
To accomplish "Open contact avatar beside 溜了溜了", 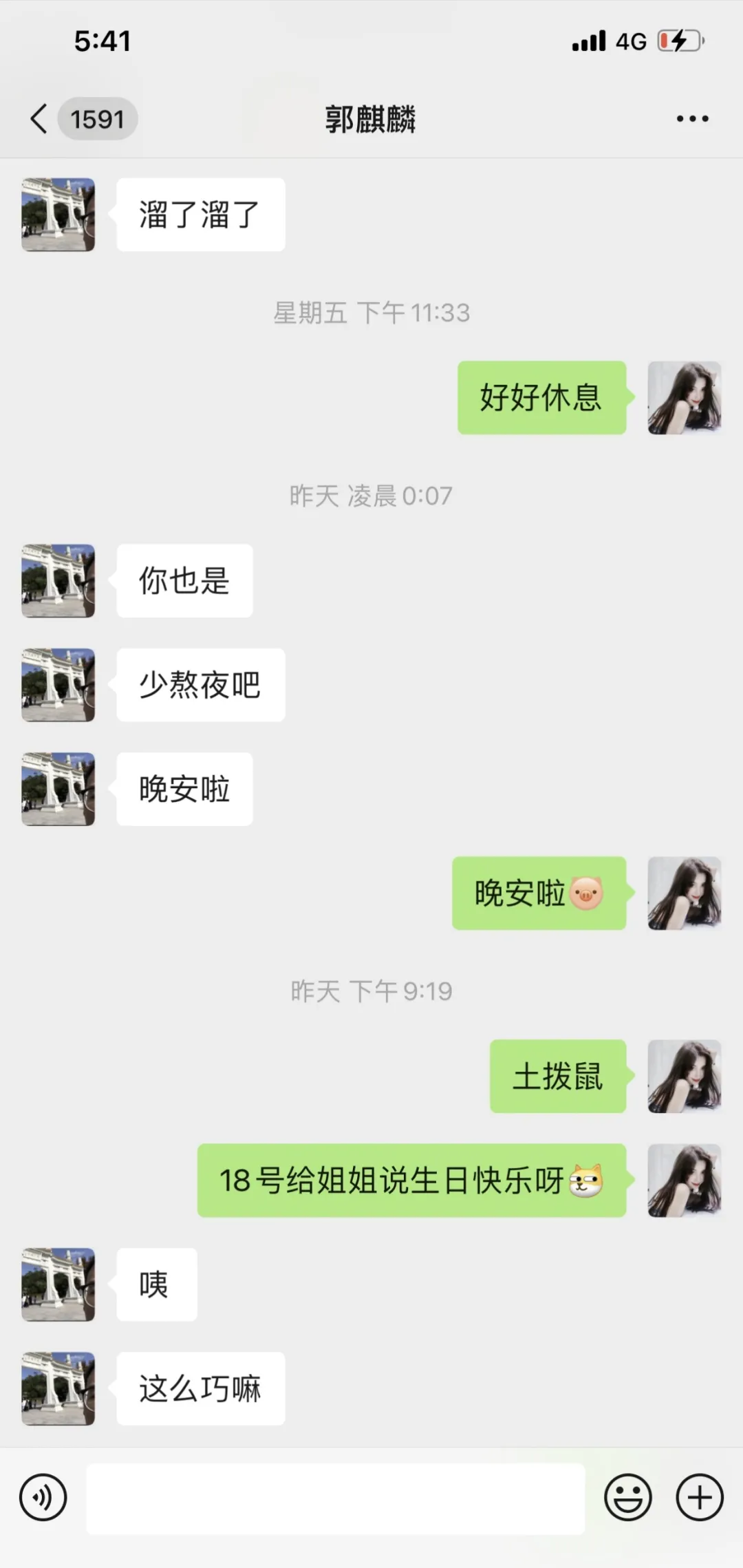I will point(58,215).
